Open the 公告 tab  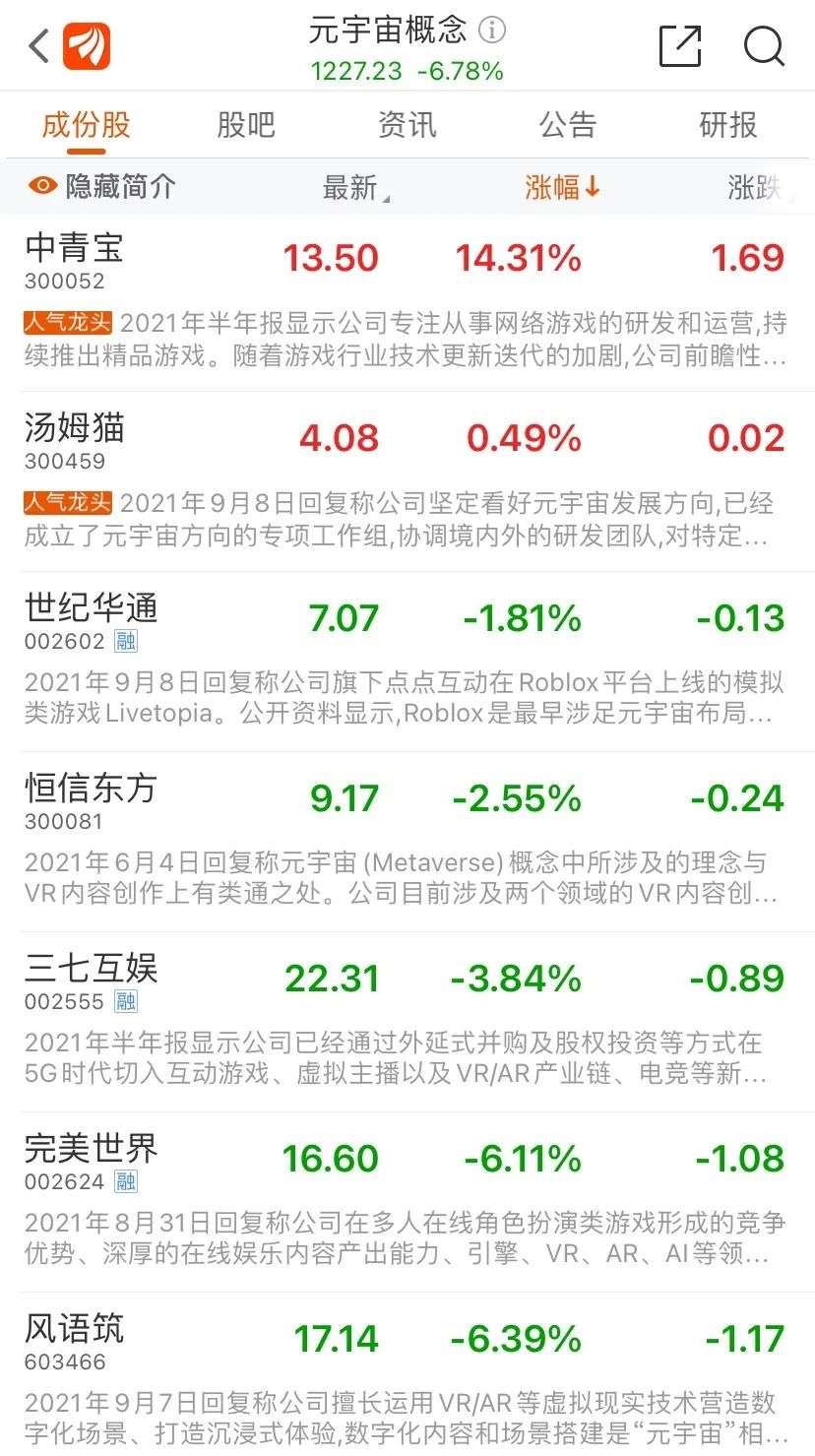pos(568,125)
